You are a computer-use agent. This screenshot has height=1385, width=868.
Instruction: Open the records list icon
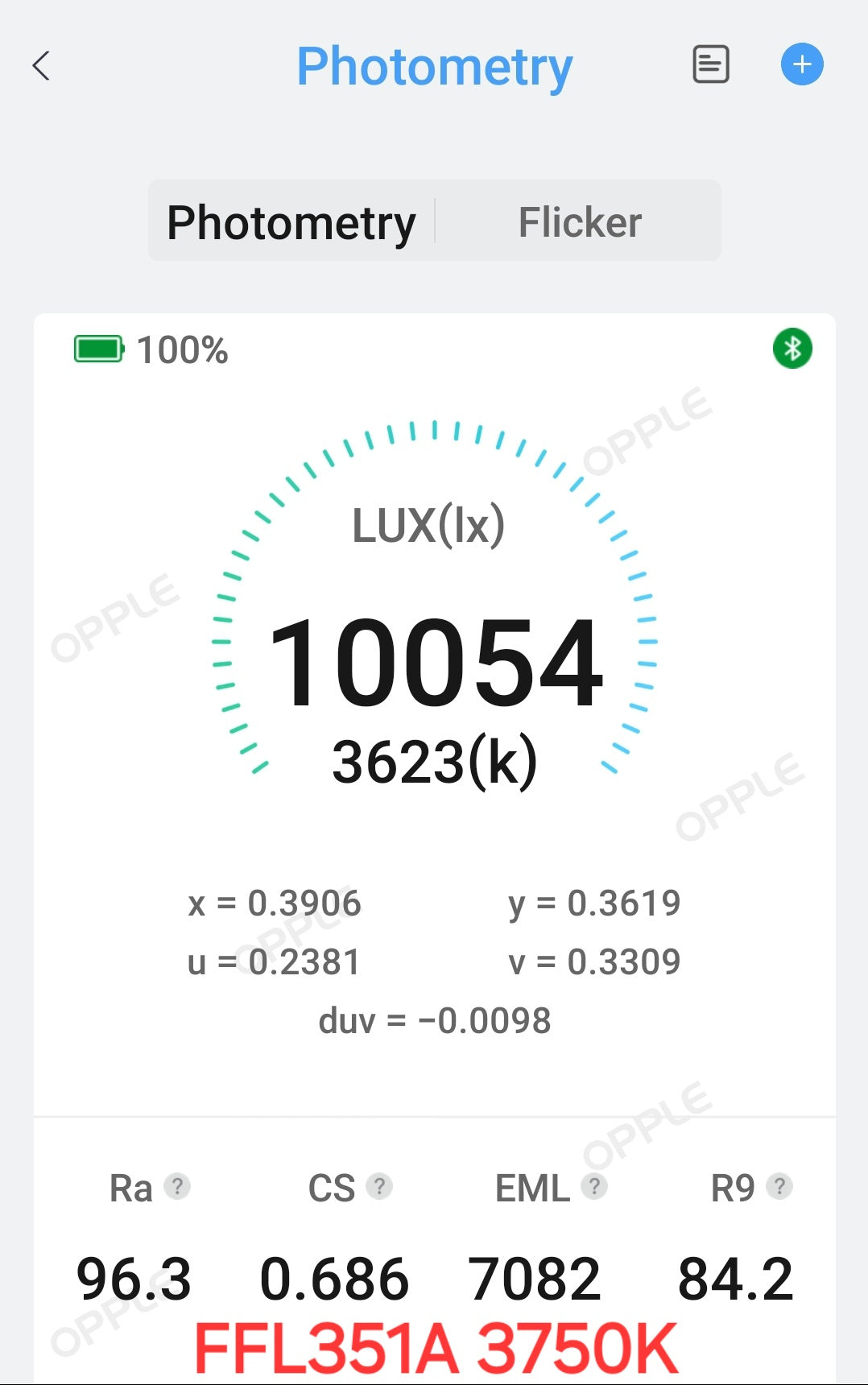[711, 64]
